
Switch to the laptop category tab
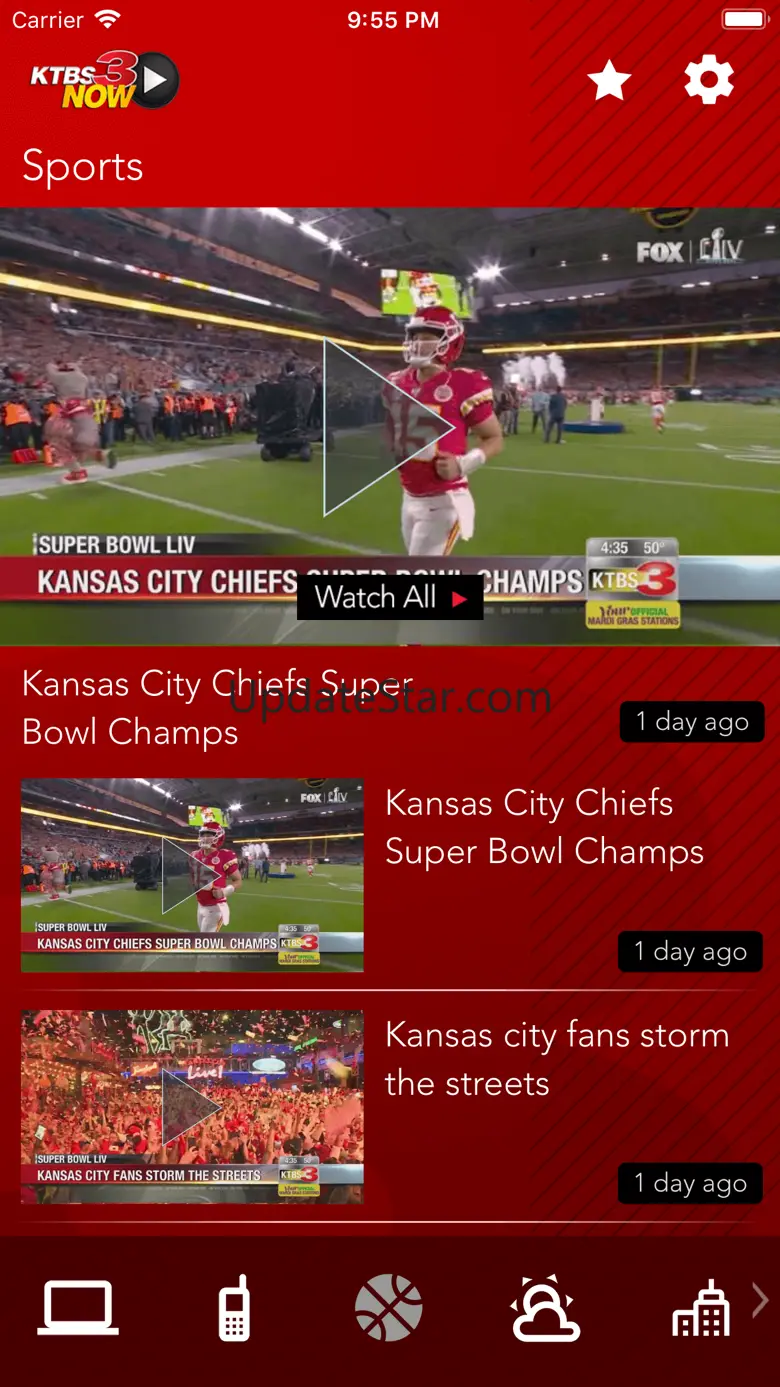click(78, 1307)
